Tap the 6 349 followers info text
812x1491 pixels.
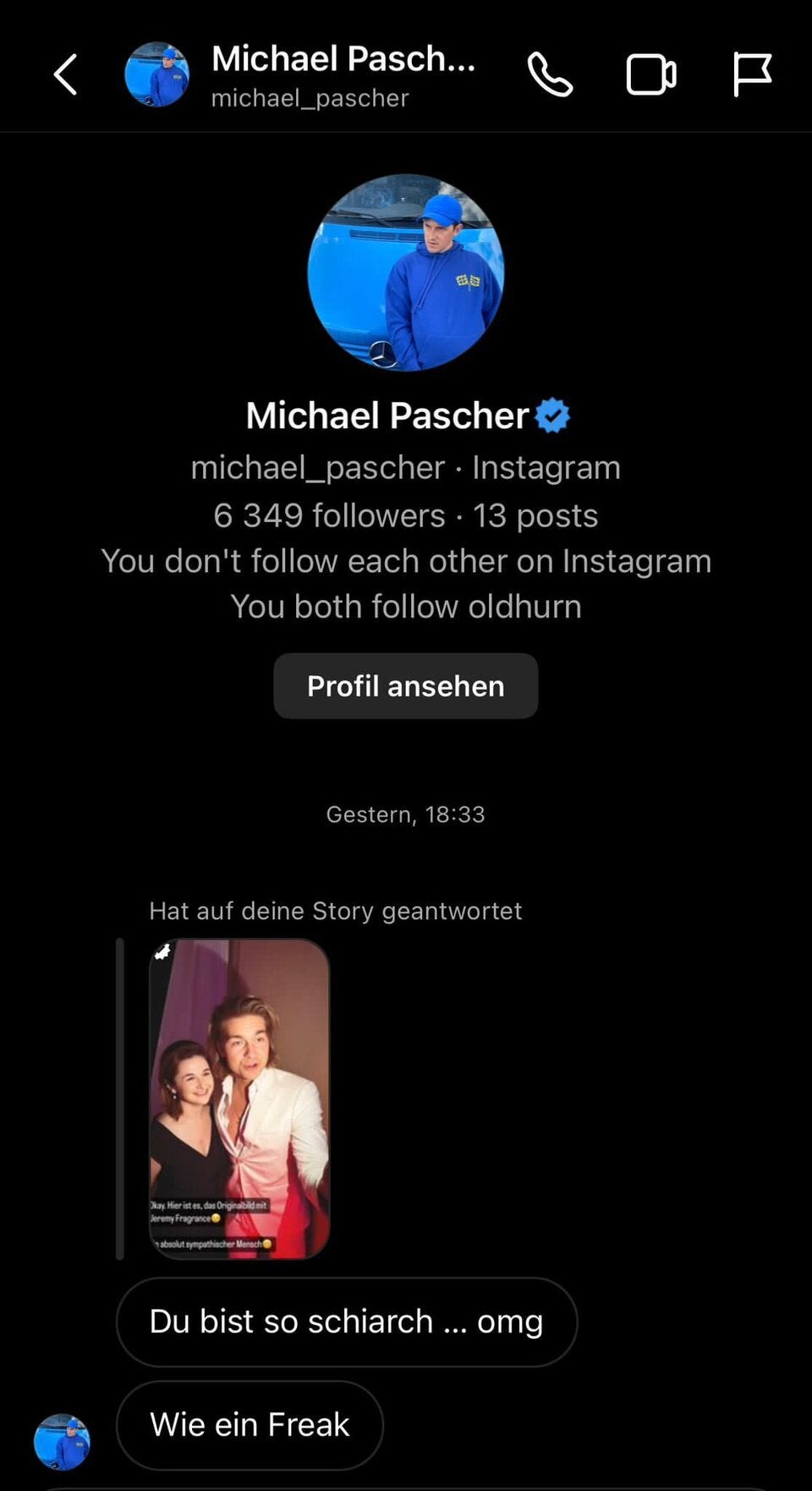pos(328,515)
